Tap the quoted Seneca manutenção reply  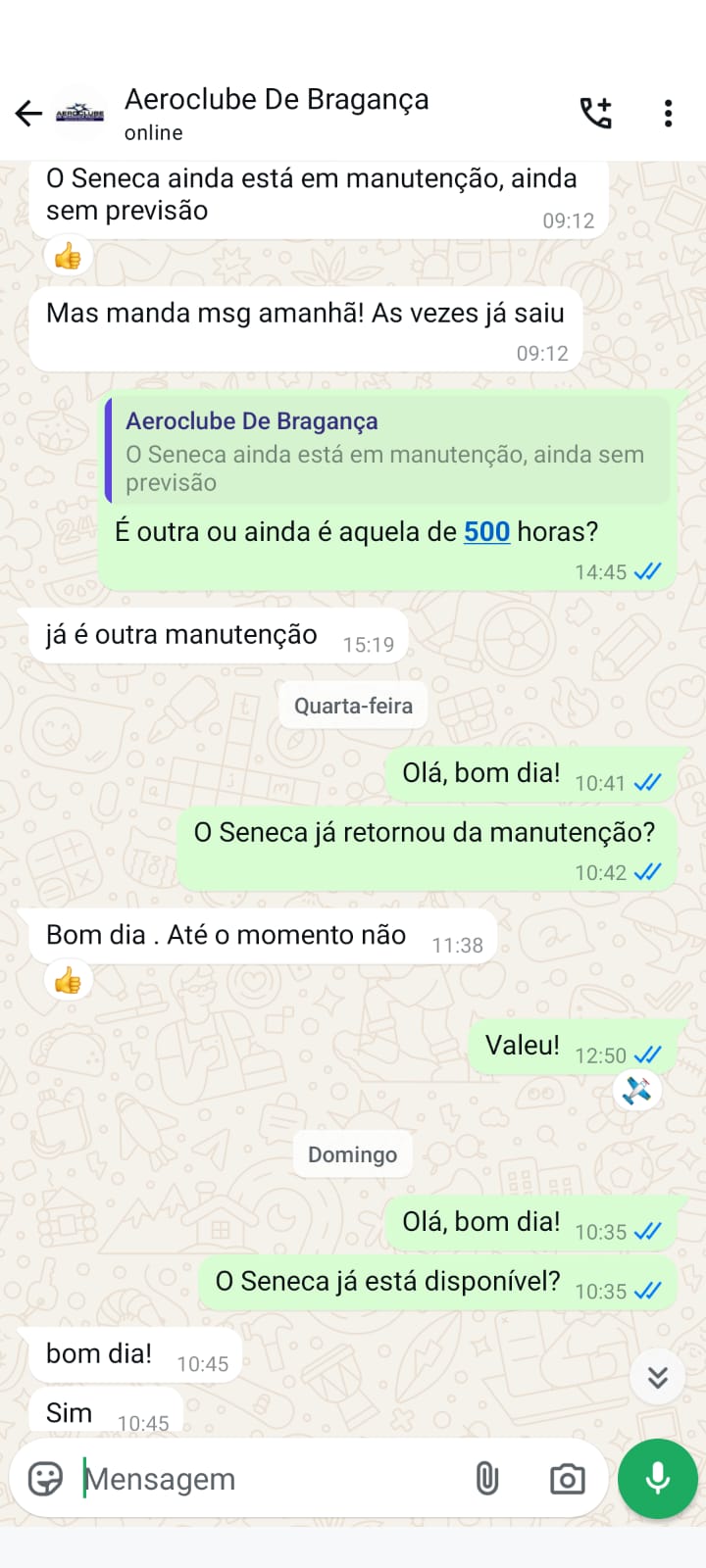click(x=388, y=452)
